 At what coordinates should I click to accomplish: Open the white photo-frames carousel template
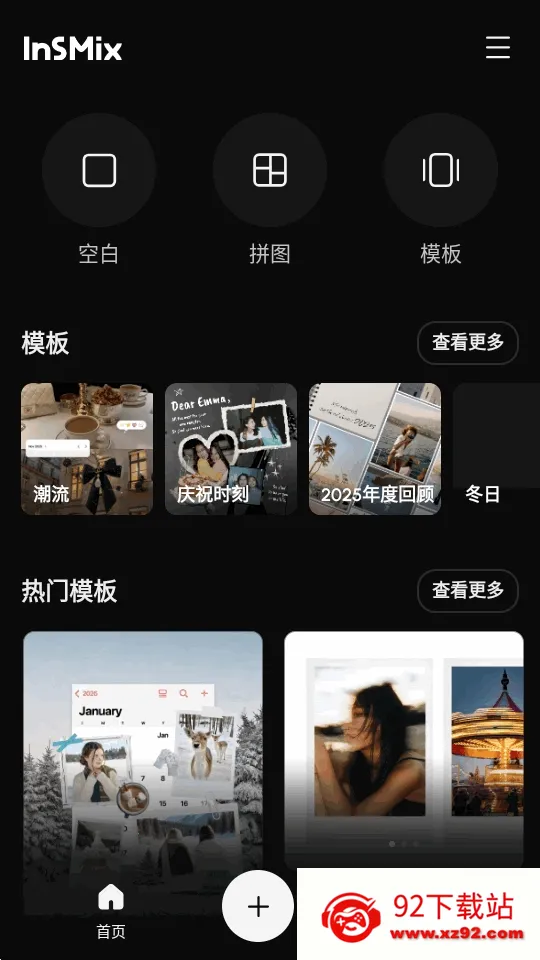404,749
